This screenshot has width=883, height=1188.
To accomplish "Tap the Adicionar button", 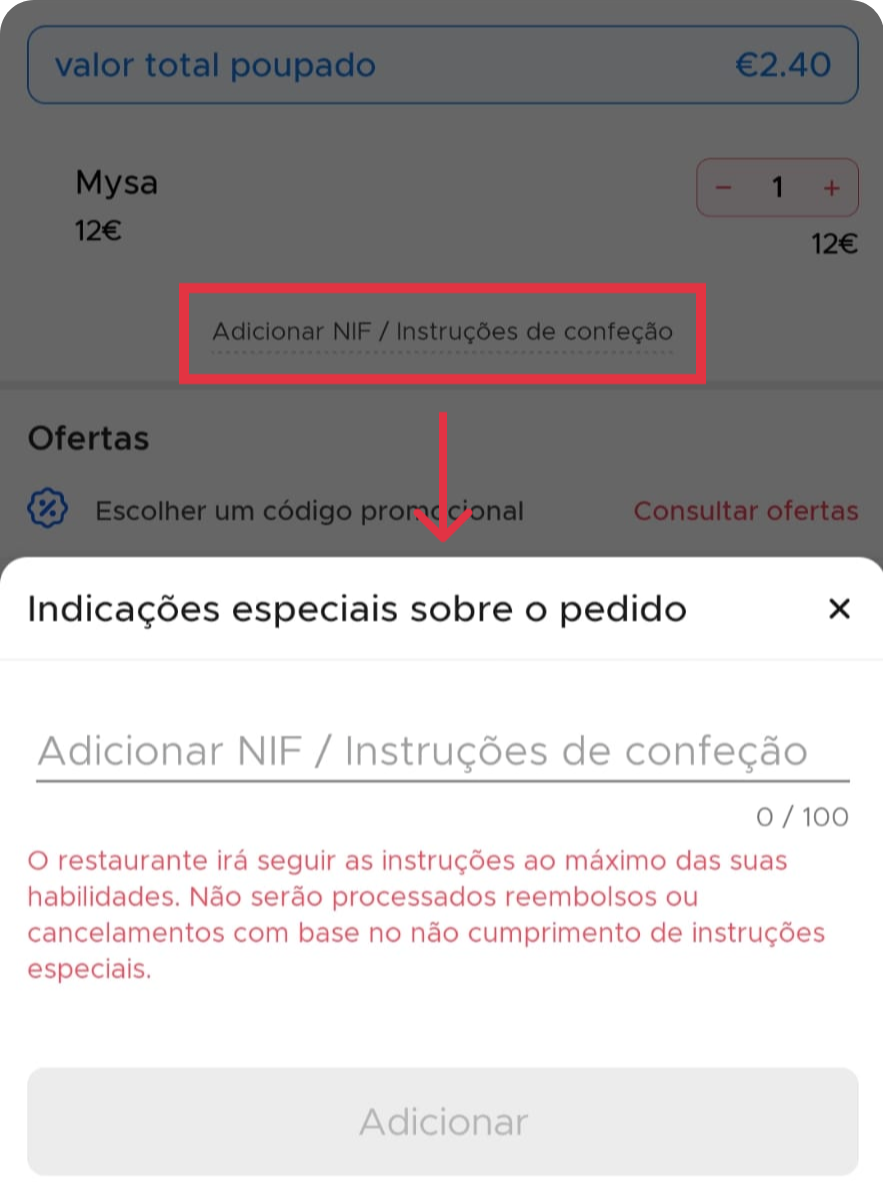I will [x=442, y=1121].
